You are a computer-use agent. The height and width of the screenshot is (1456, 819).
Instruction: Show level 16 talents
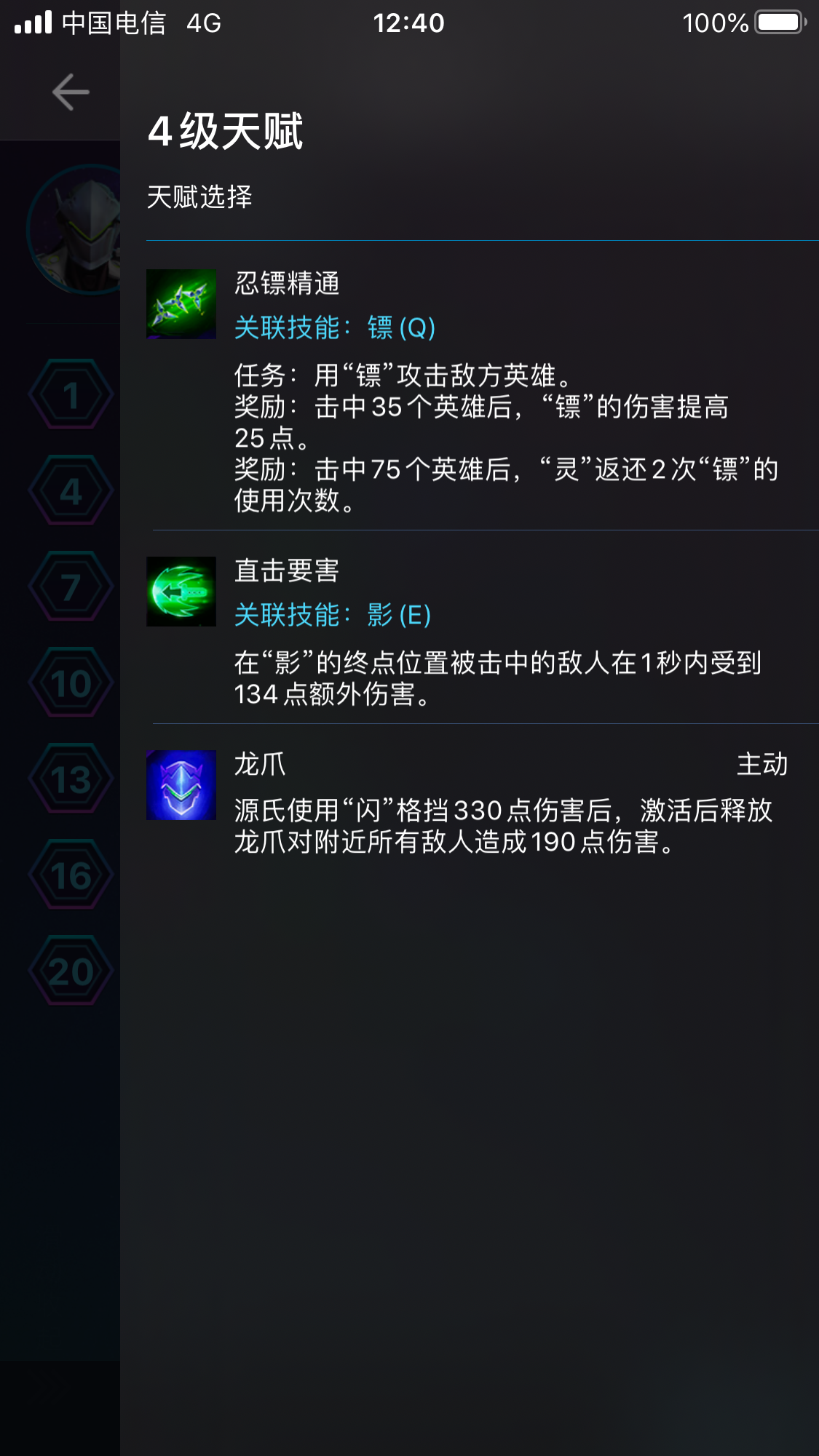[71, 875]
